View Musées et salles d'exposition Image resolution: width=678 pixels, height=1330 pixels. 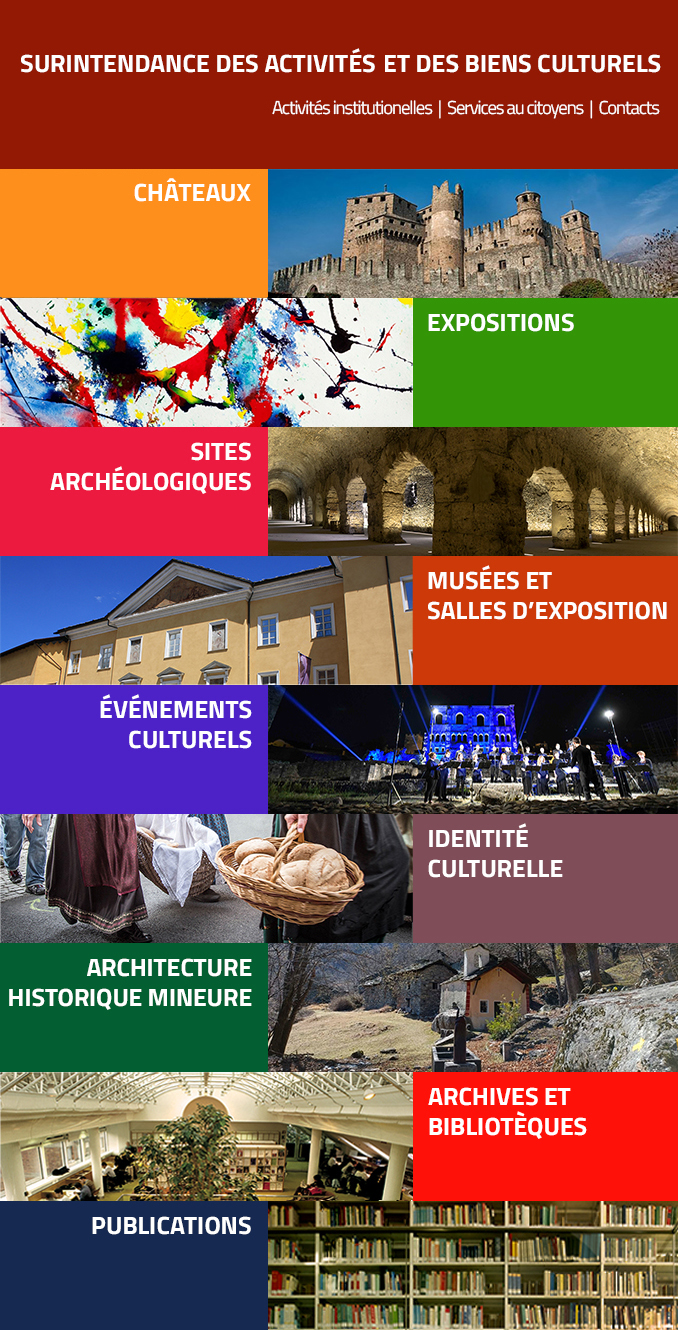pos(546,596)
